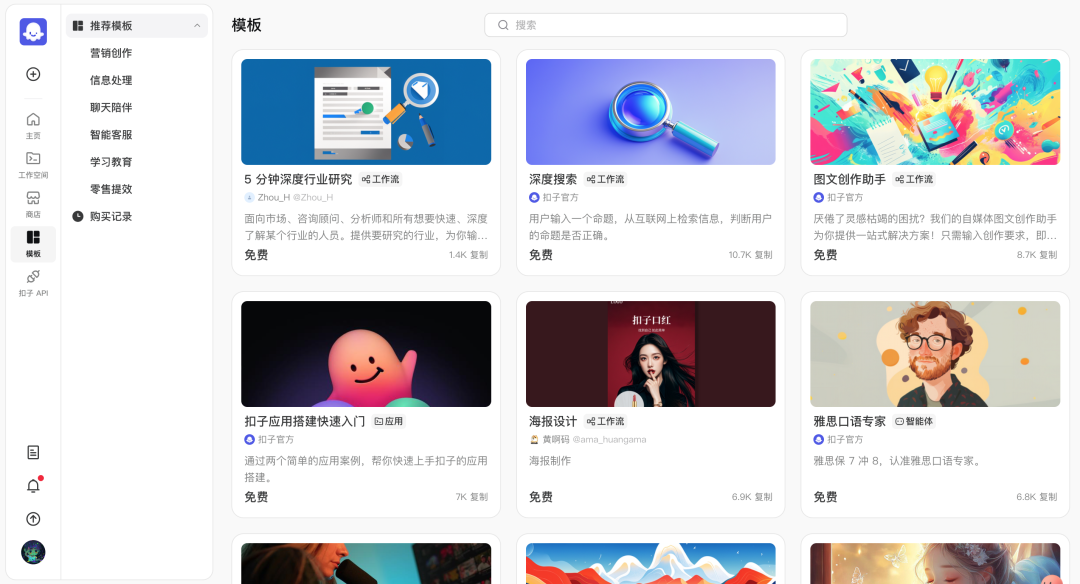The width and height of the screenshot is (1080, 584).
Task: Tap the plus create button
Action: (33, 74)
